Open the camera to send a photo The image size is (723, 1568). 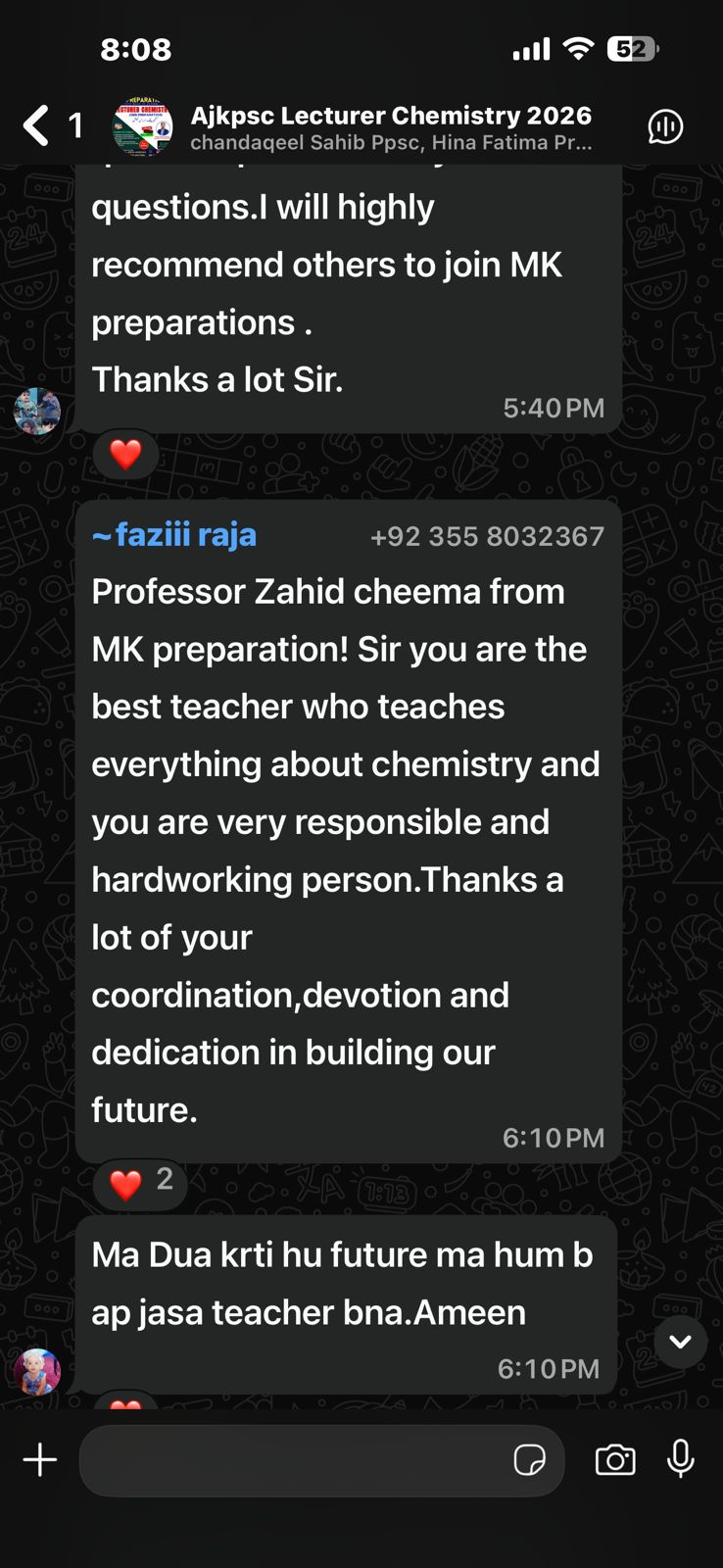[615, 1460]
